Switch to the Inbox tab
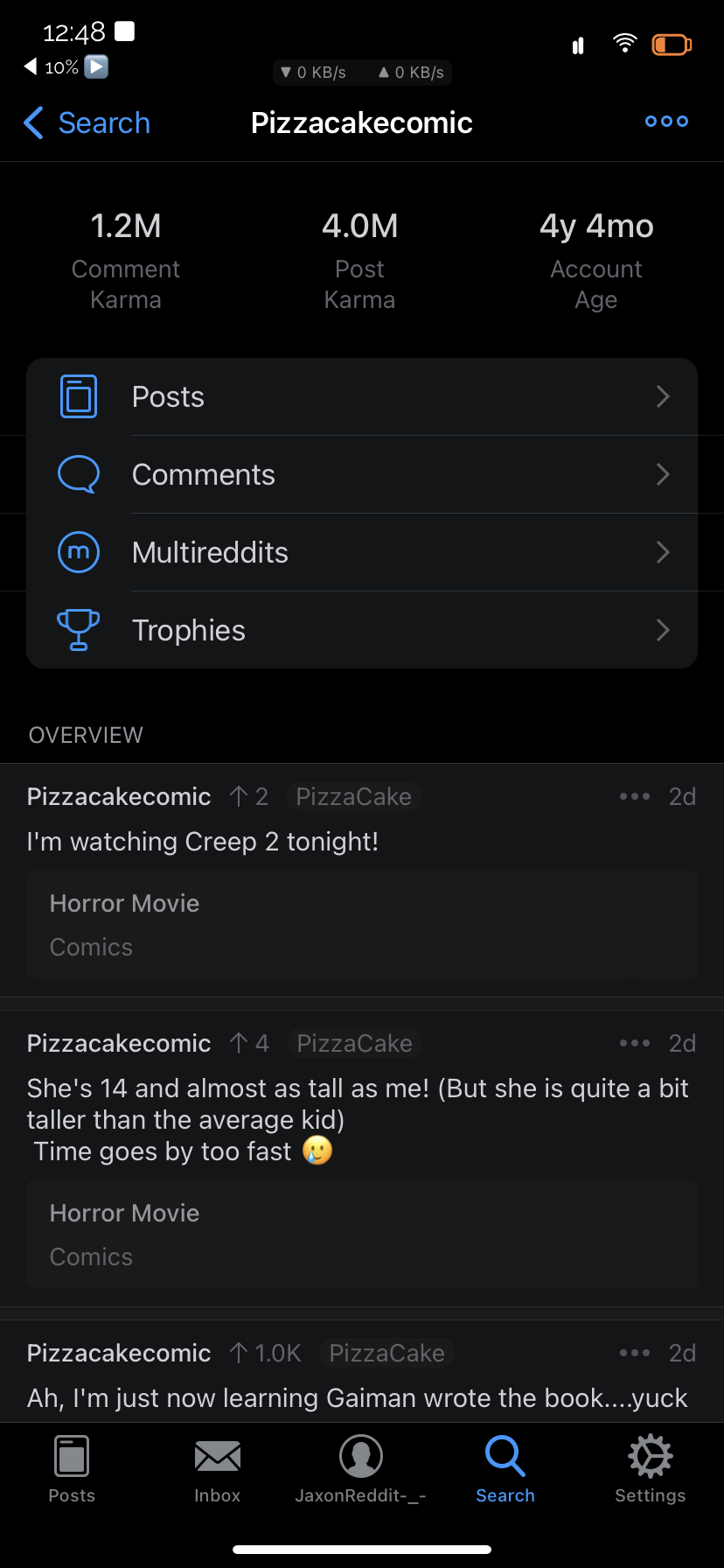The width and height of the screenshot is (724, 1568). pyautogui.click(x=217, y=1470)
